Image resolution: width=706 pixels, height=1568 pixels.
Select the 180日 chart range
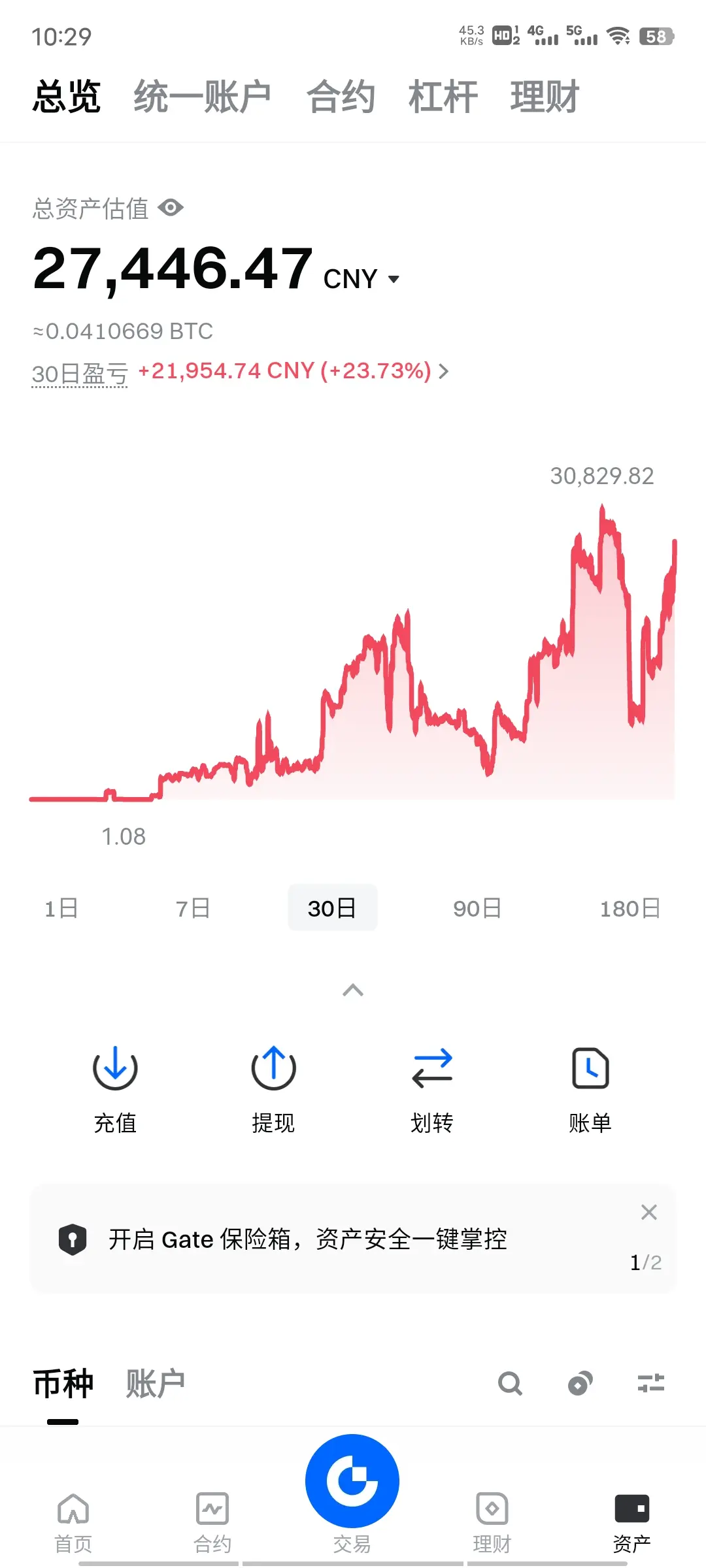pos(630,908)
